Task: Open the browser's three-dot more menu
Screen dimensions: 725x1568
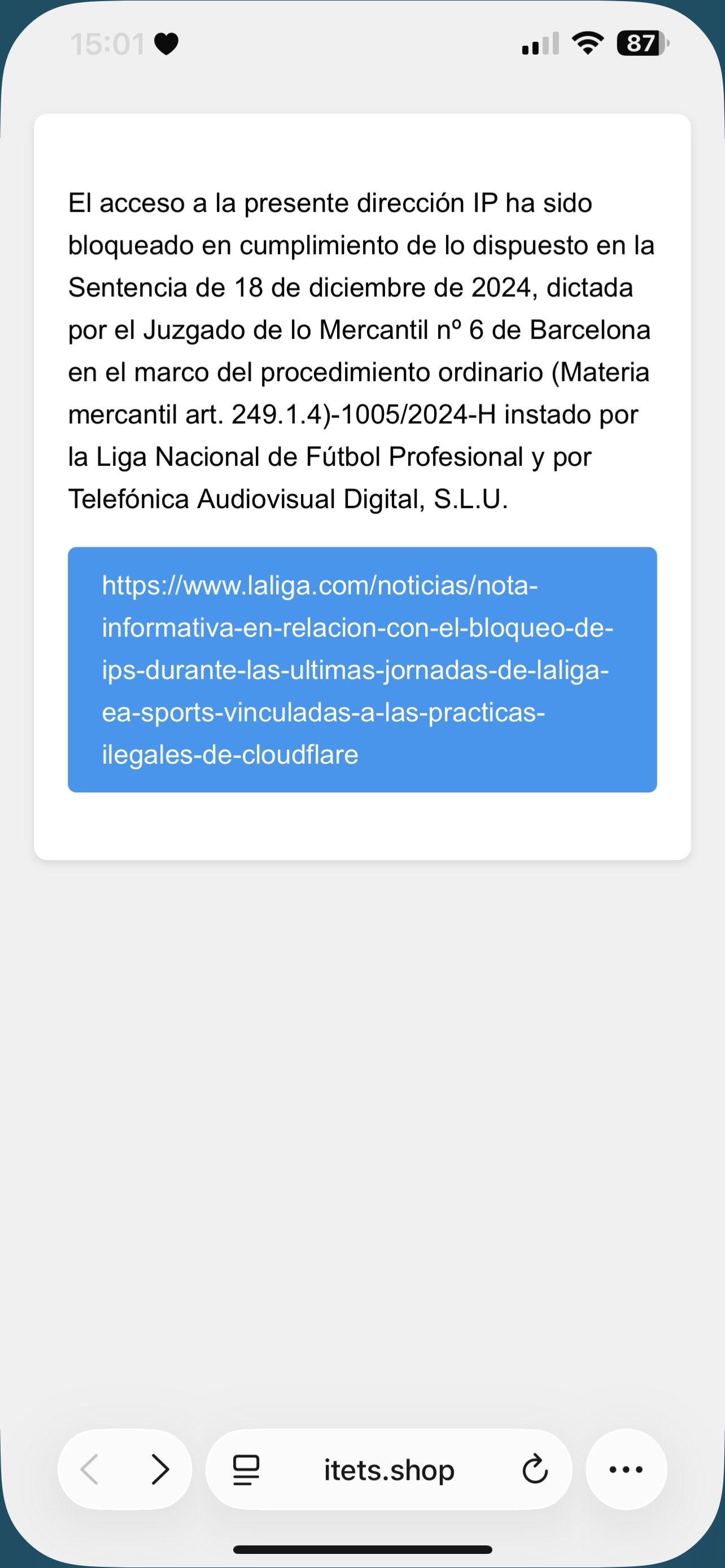Action: [626, 1469]
